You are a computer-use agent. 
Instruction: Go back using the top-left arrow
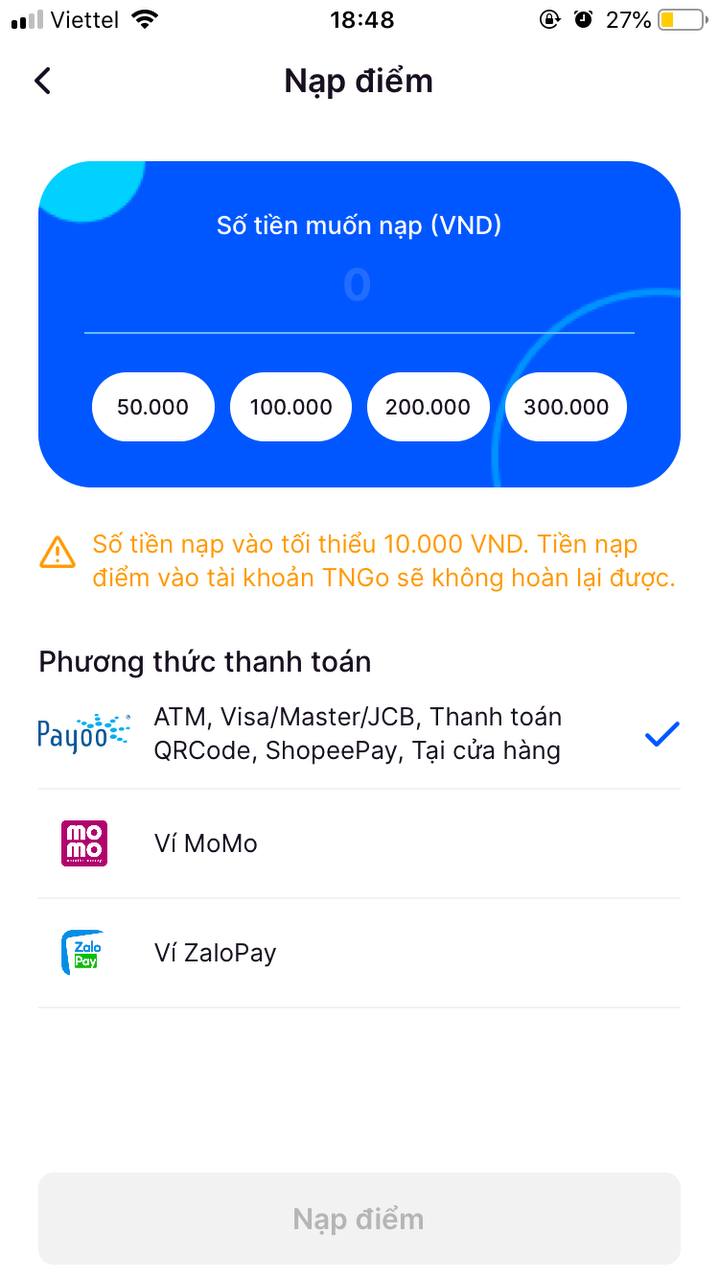[42, 81]
